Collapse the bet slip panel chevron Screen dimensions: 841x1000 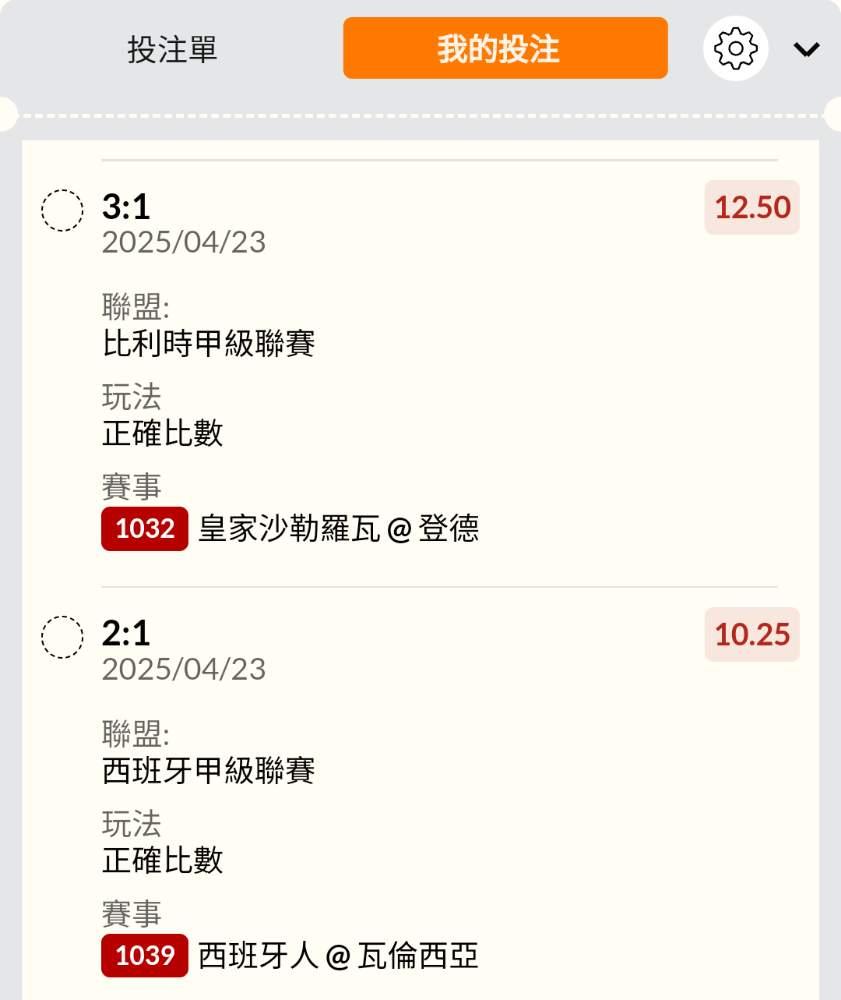[x=806, y=49]
